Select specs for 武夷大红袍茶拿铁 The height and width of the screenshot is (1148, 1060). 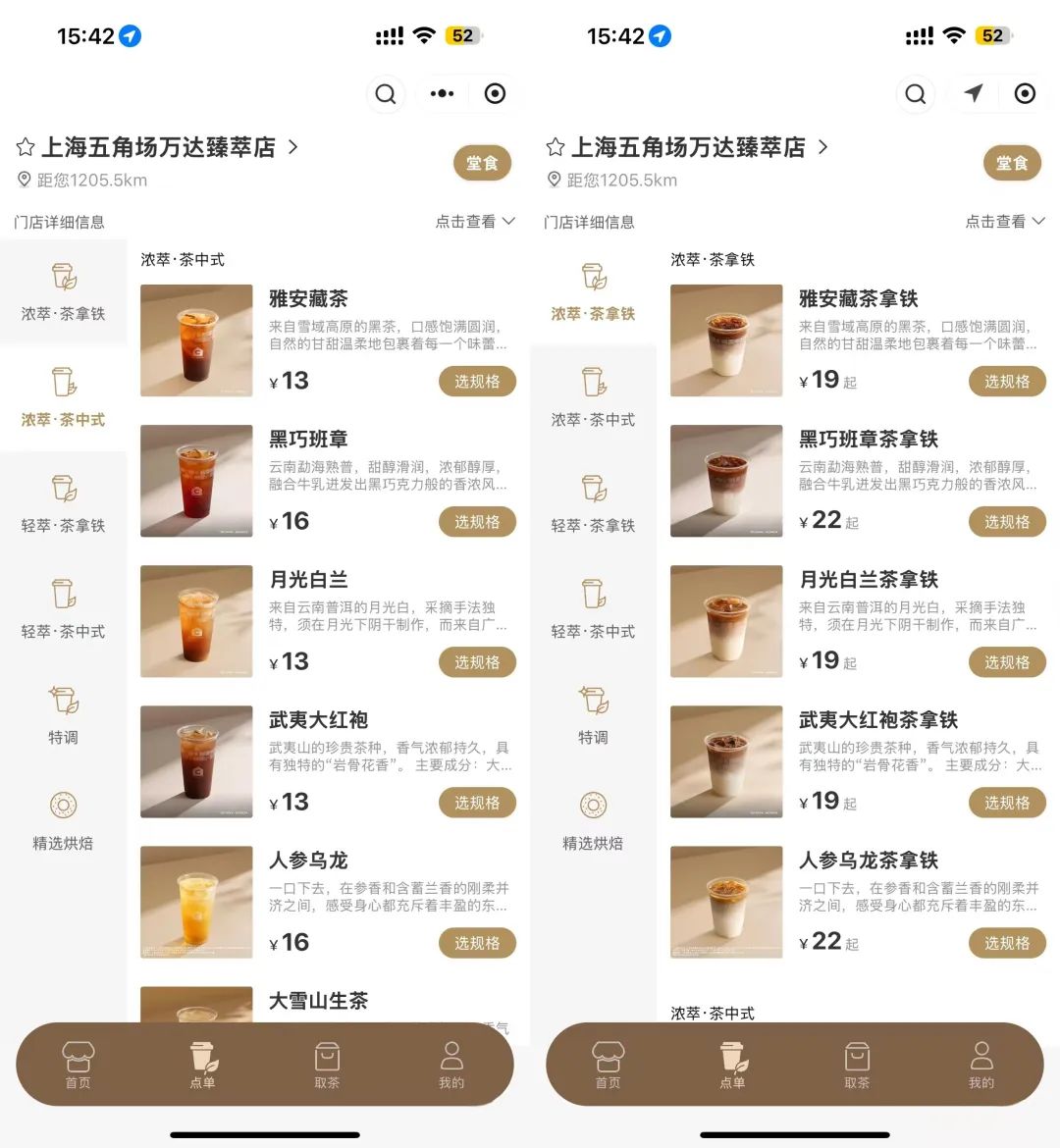pyautogui.click(x=1007, y=803)
